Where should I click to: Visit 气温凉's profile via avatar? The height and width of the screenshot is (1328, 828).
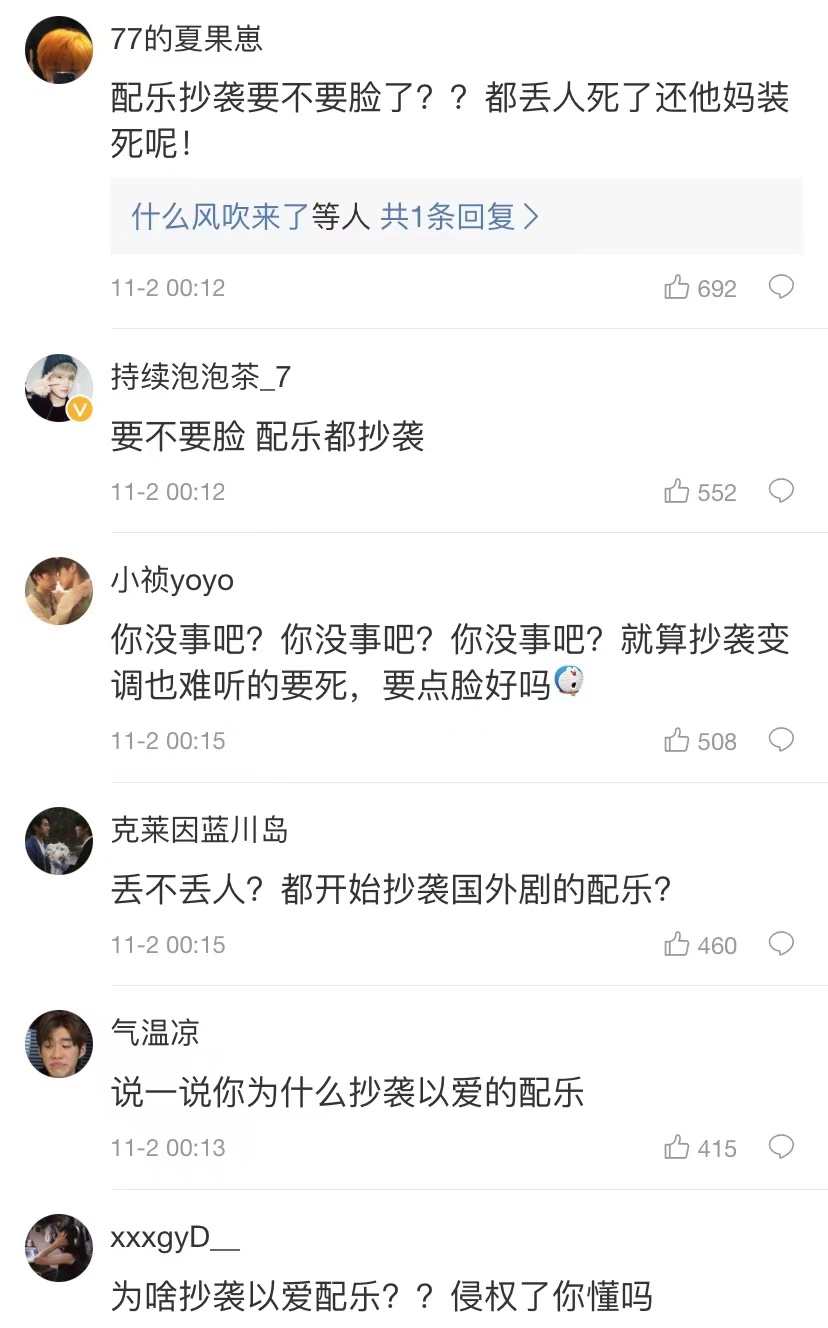59,1044
